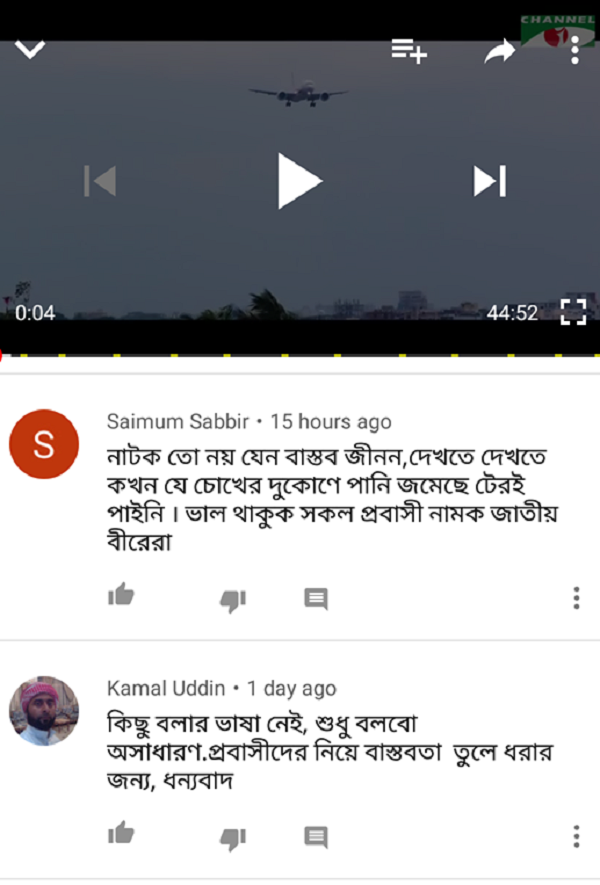The height and width of the screenshot is (885, 600).
Task: Open options menu for Saimum Sabbir's comment
Action: [x=577, y=598]
